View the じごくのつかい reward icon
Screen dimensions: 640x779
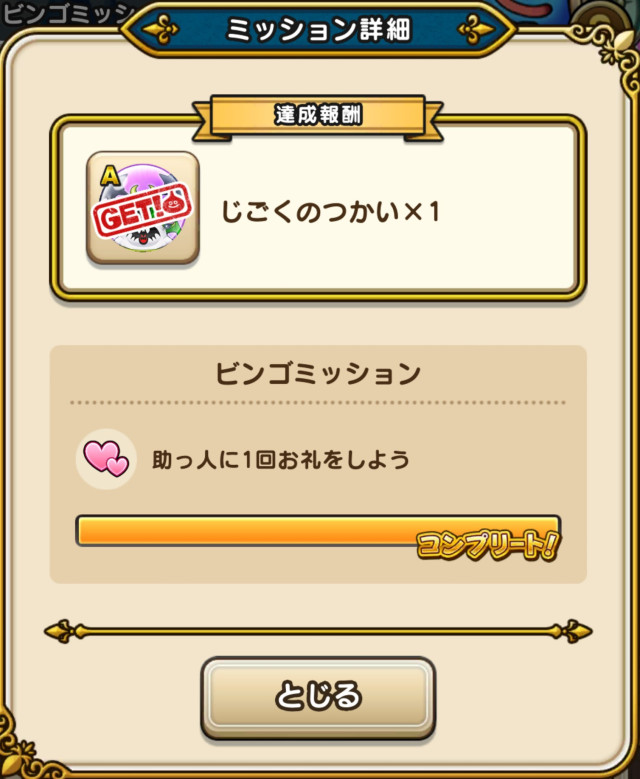142,209
